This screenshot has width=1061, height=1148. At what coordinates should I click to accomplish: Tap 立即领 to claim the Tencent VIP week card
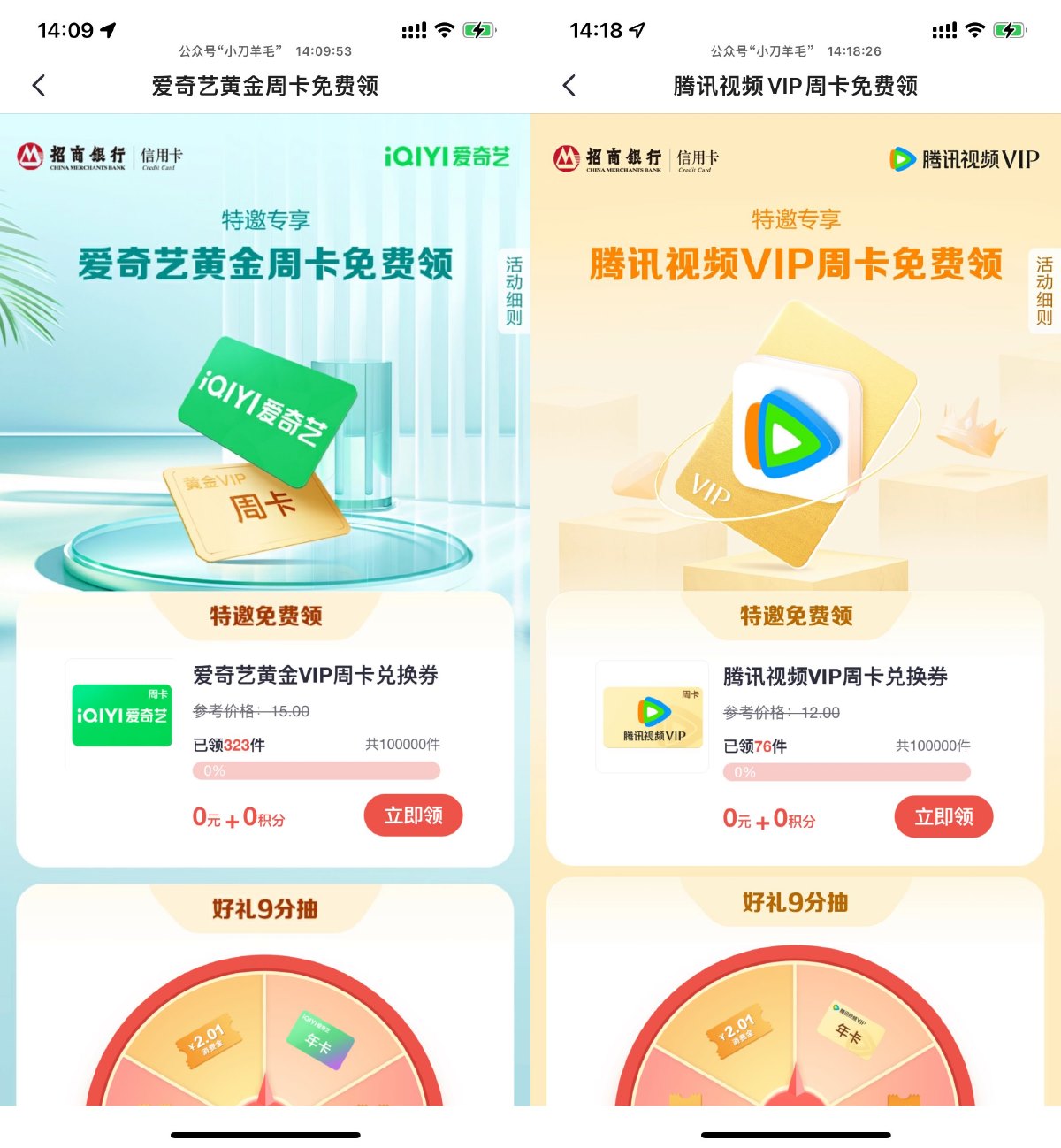pos(943,817)
